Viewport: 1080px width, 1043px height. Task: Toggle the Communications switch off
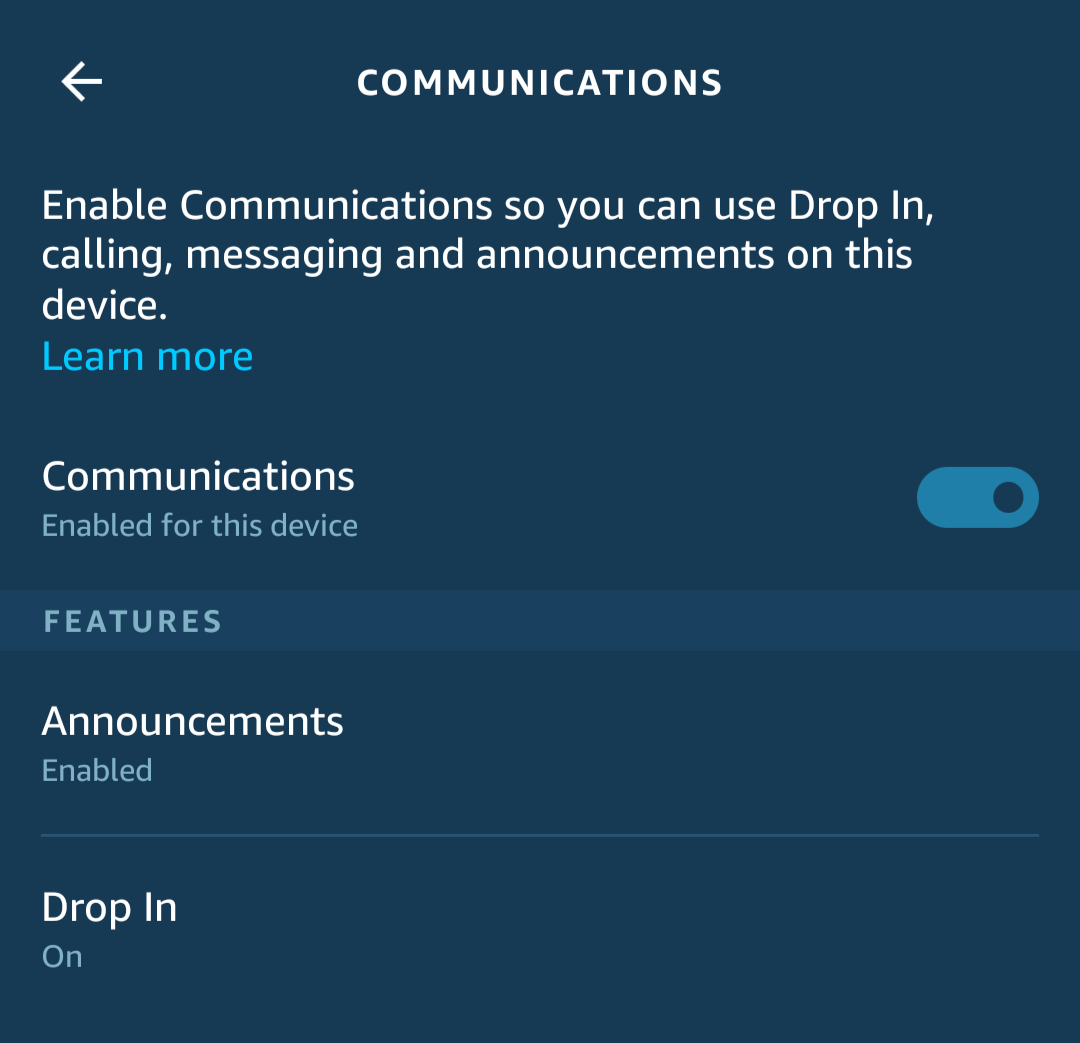click(977, 497)
